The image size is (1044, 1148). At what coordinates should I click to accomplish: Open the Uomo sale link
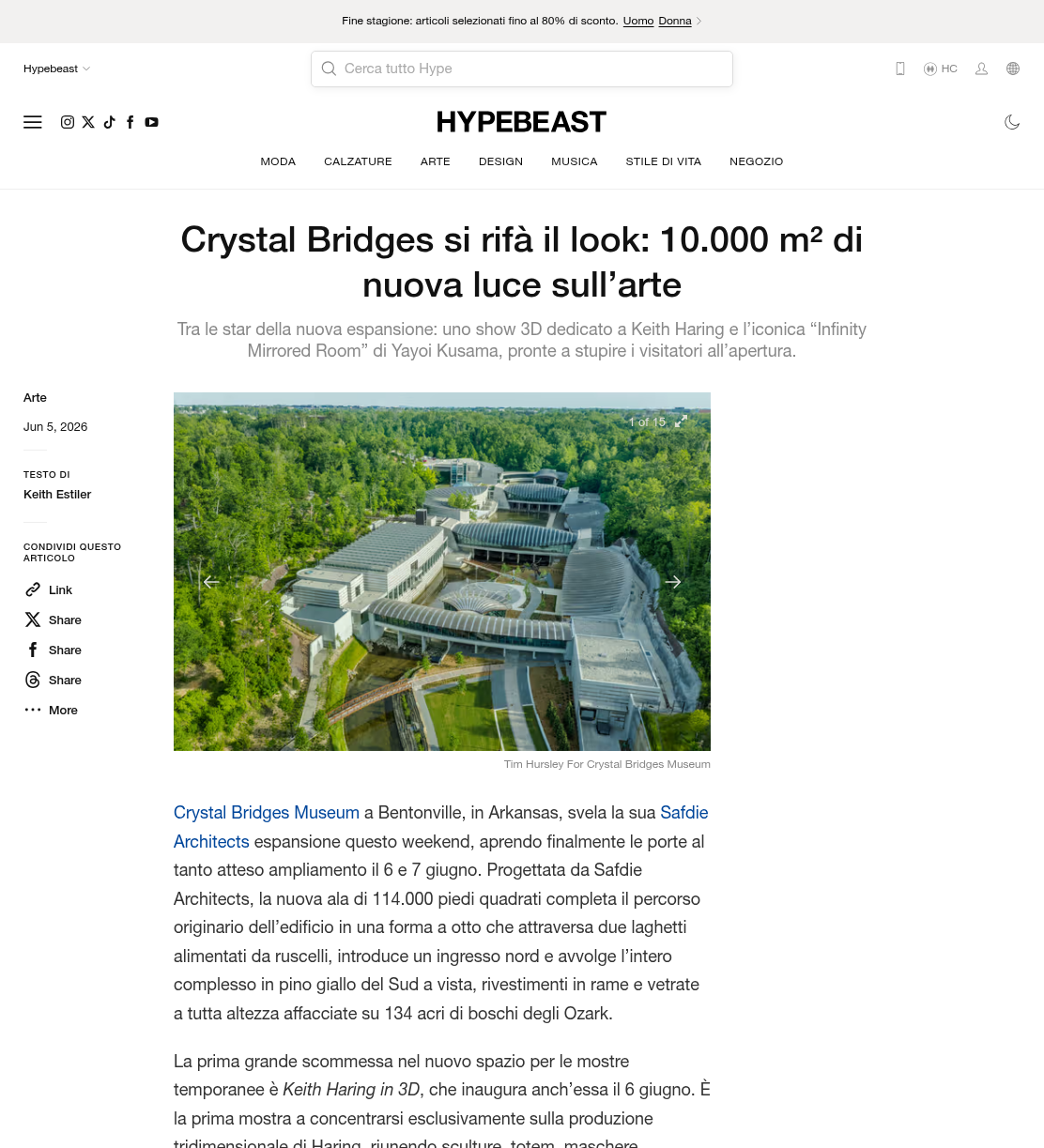pyautogui.click(x=638, y=21)
